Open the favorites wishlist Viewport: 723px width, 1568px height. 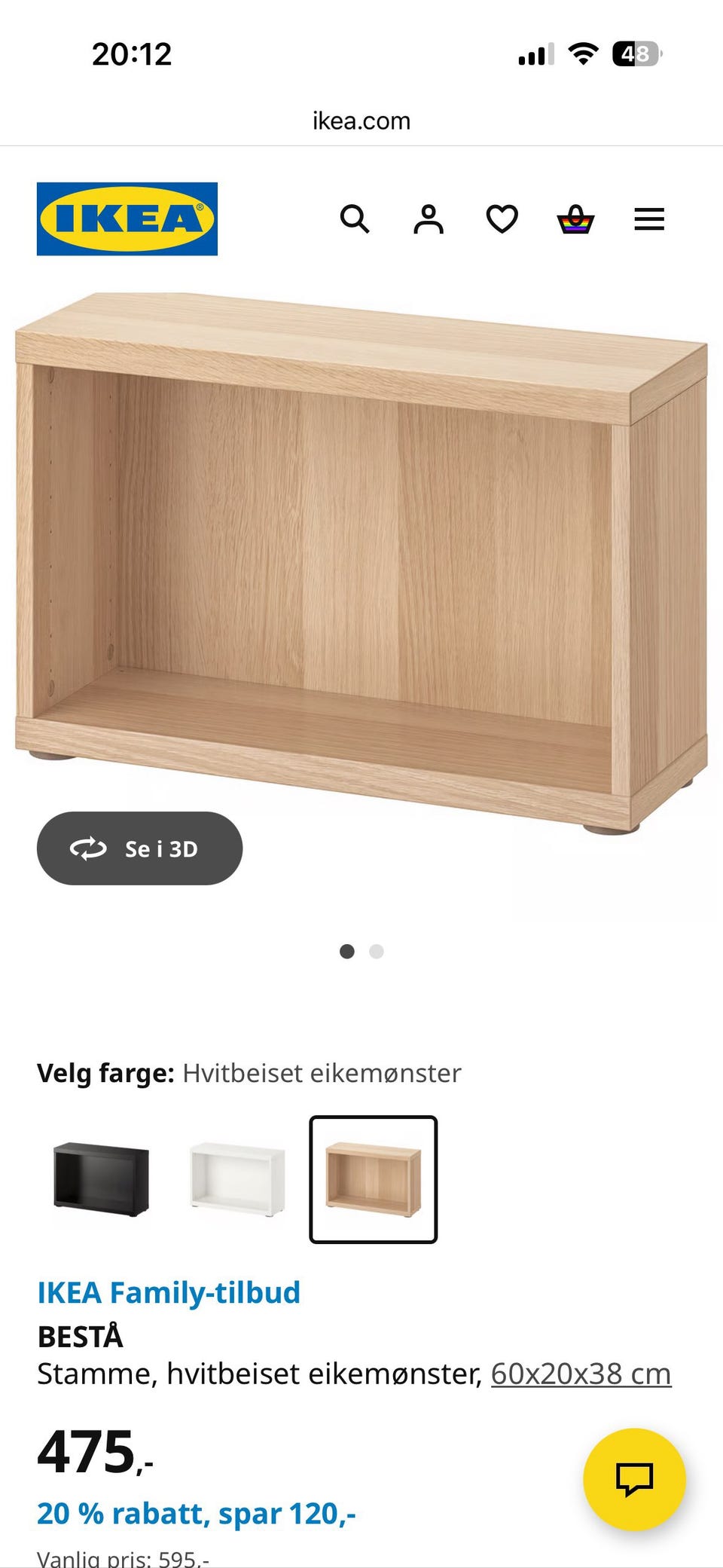click(501, 219)
